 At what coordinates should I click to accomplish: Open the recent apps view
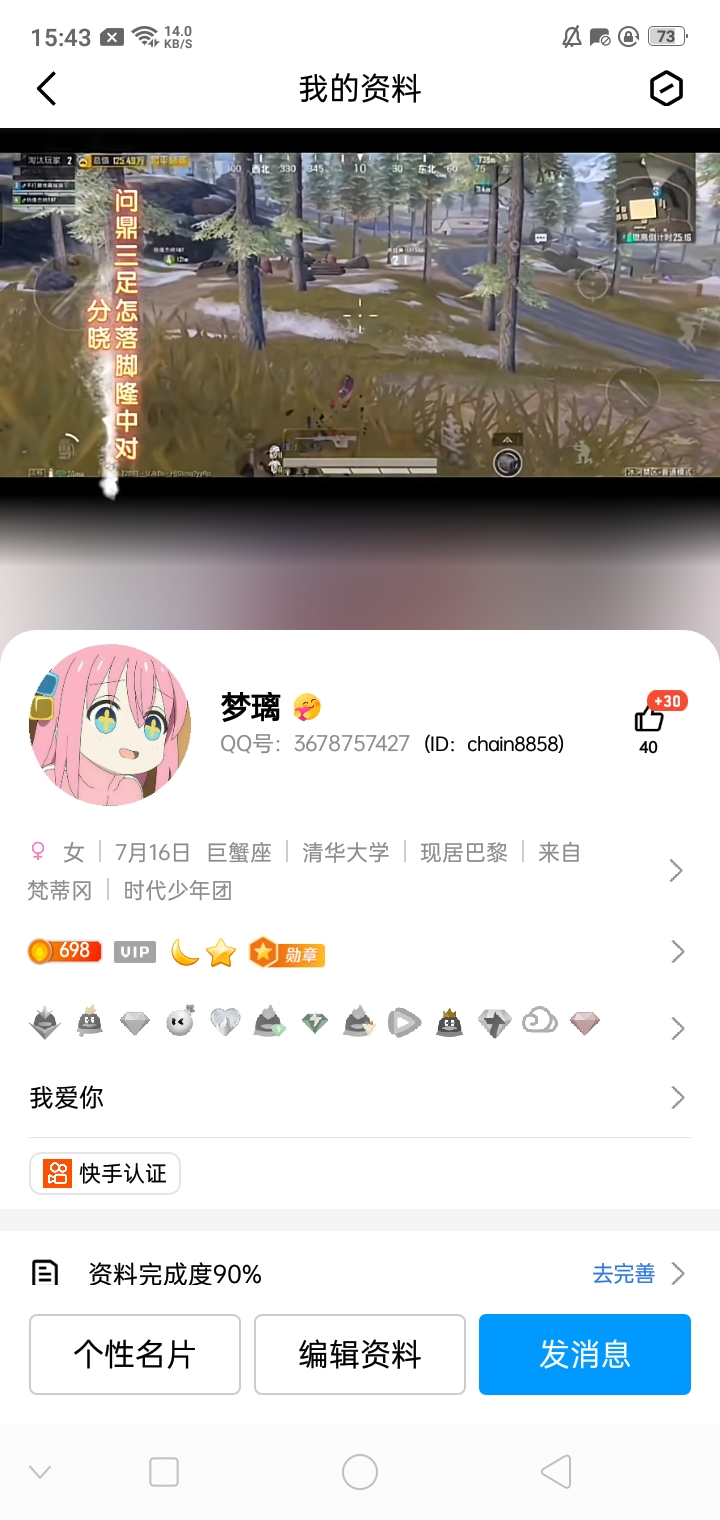tap(164, 1472)
